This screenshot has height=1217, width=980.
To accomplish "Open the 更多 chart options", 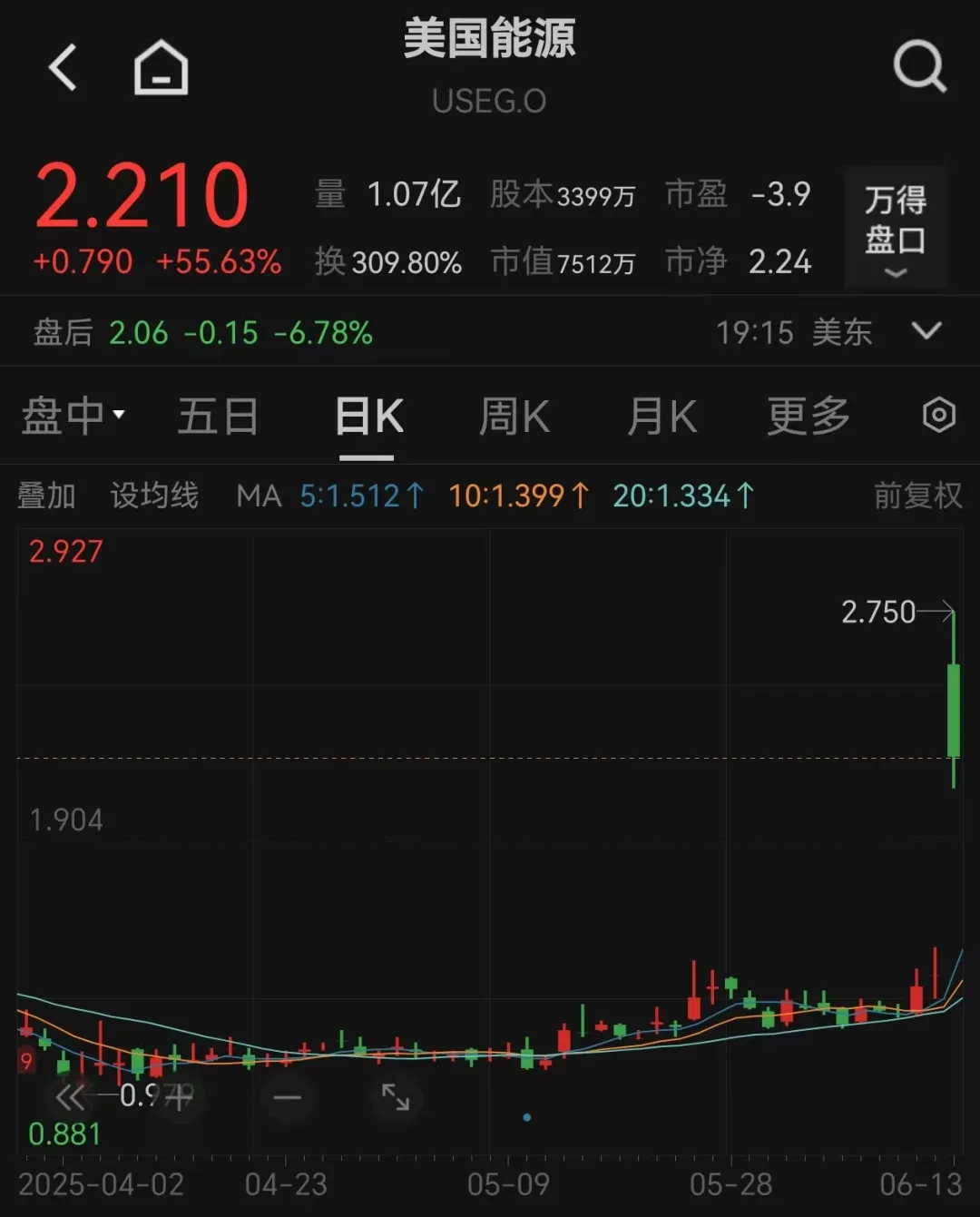I will pos(808,417).
